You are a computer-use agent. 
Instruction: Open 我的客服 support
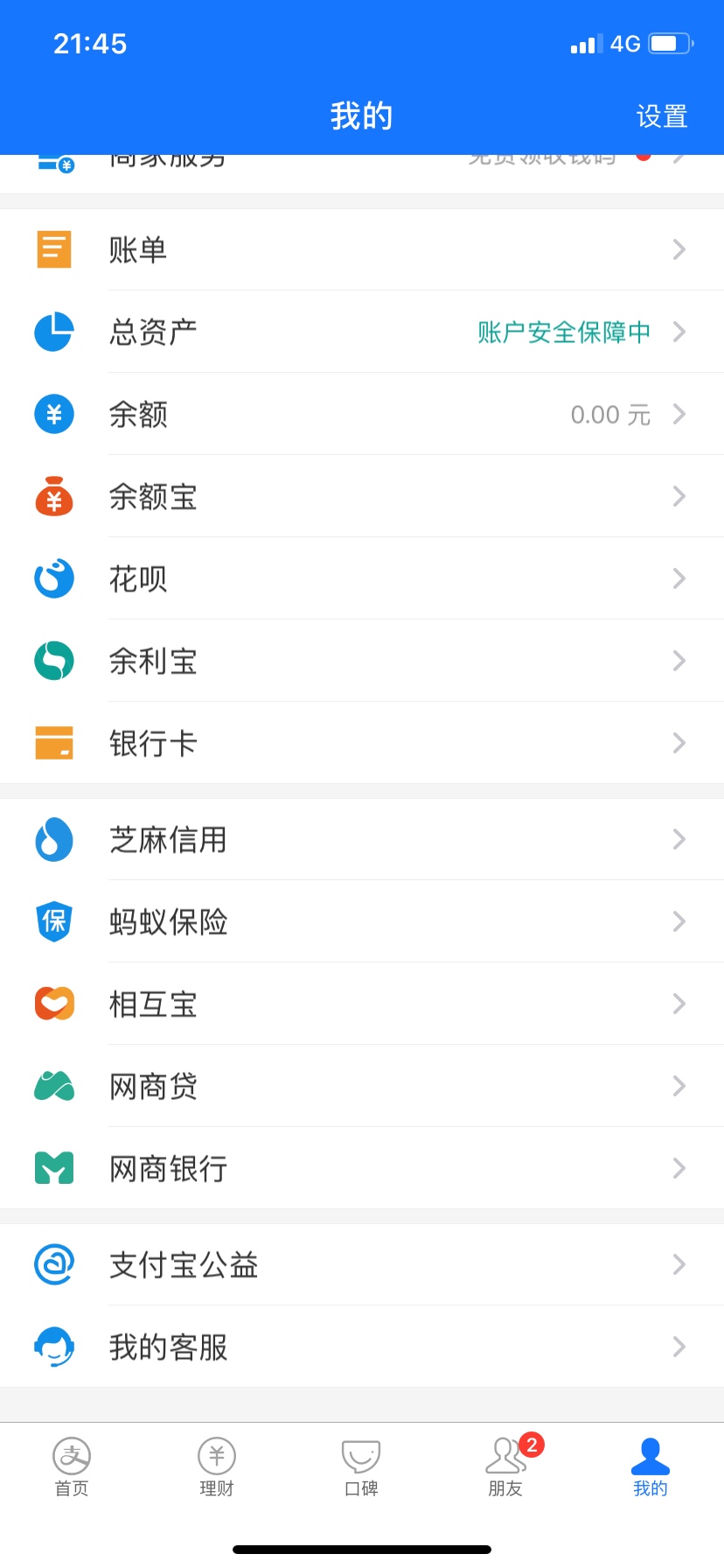tap(362, 1347)
